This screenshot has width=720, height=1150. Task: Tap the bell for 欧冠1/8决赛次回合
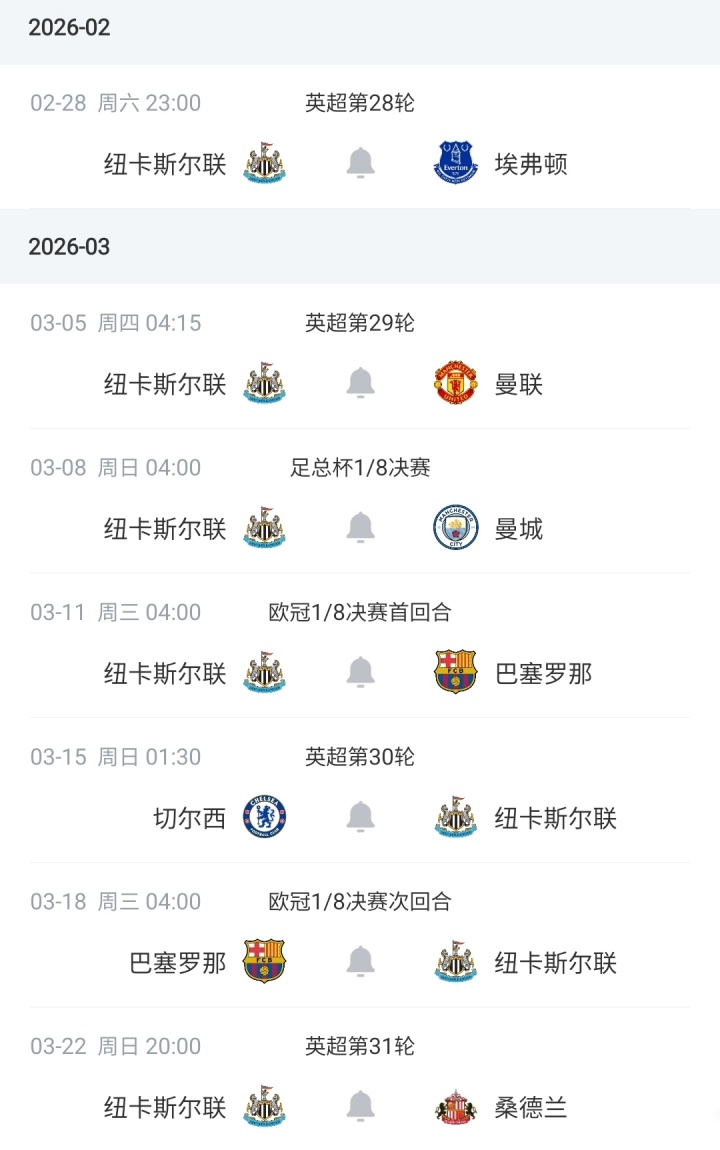pos(360,962)
